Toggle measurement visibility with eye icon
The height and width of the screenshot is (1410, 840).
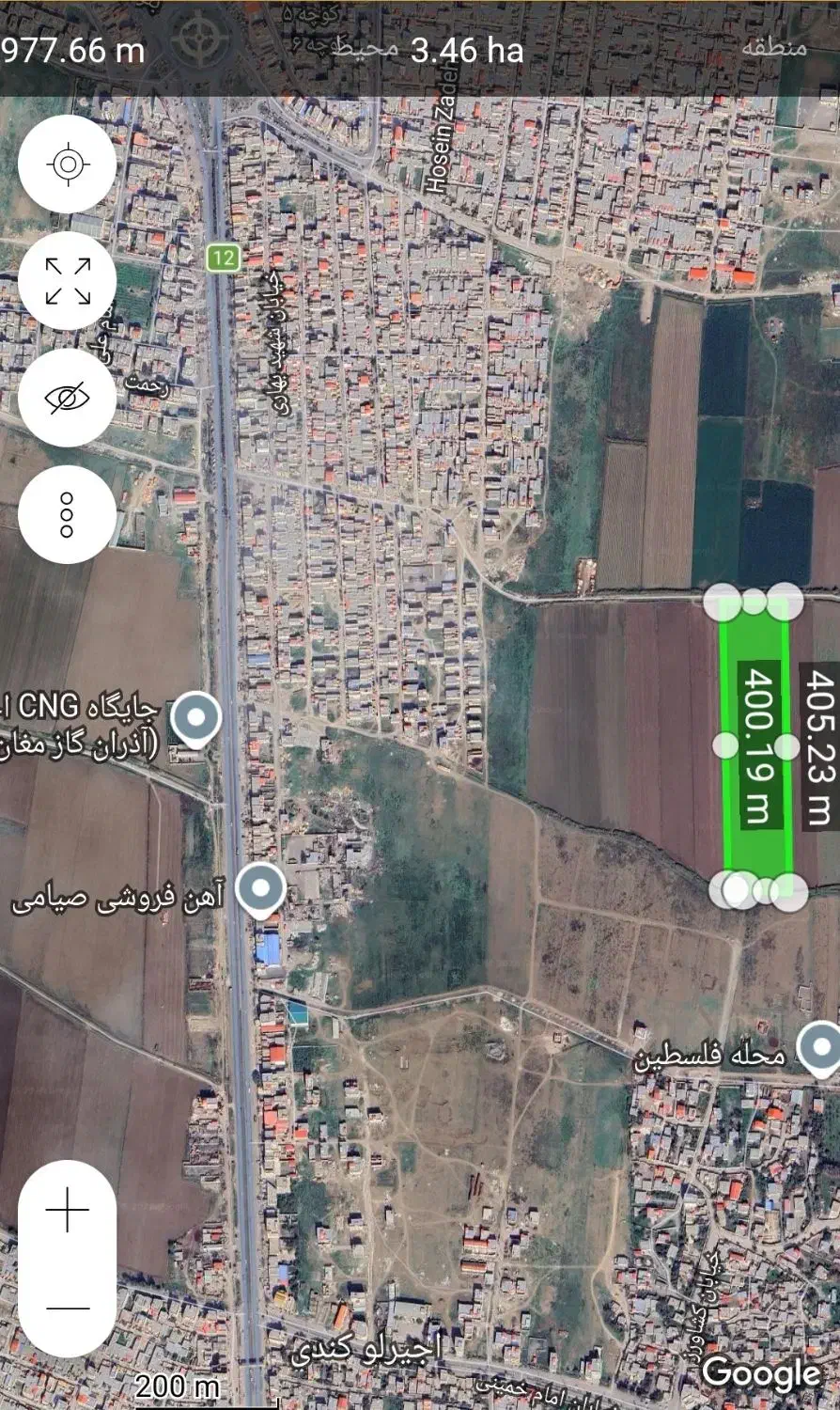pos(67,398)
